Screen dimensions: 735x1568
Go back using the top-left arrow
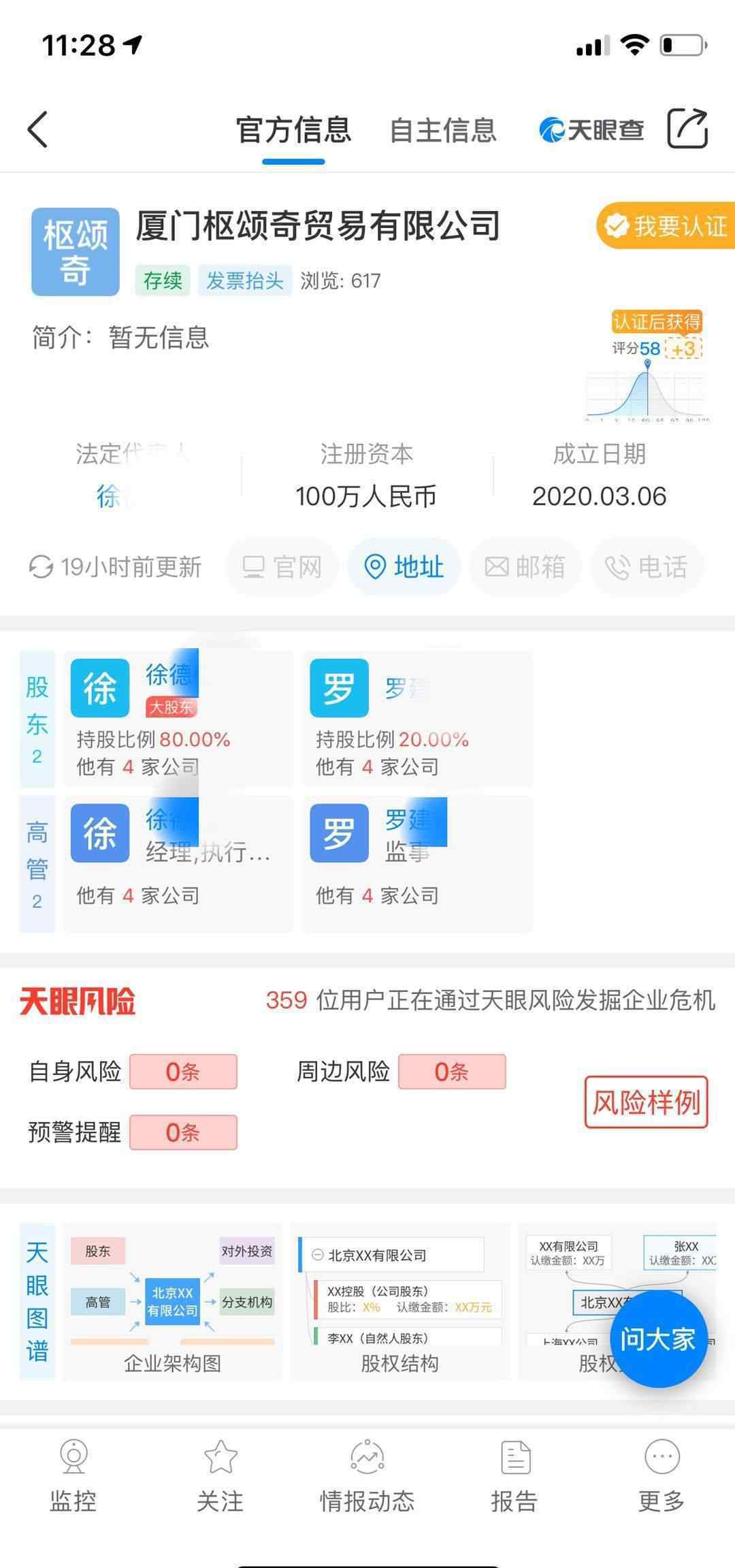pos(38,129)
